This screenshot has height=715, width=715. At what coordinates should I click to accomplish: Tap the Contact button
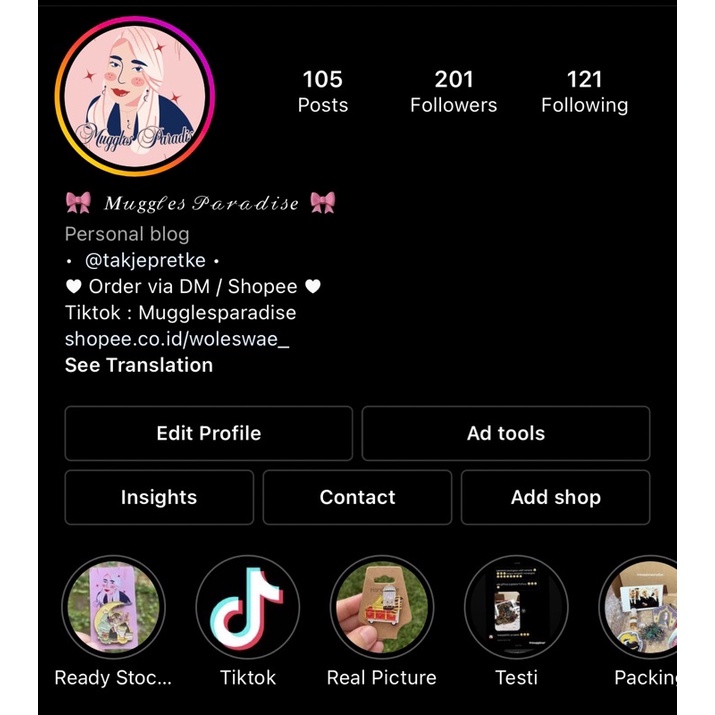click(x=357, y=497)
